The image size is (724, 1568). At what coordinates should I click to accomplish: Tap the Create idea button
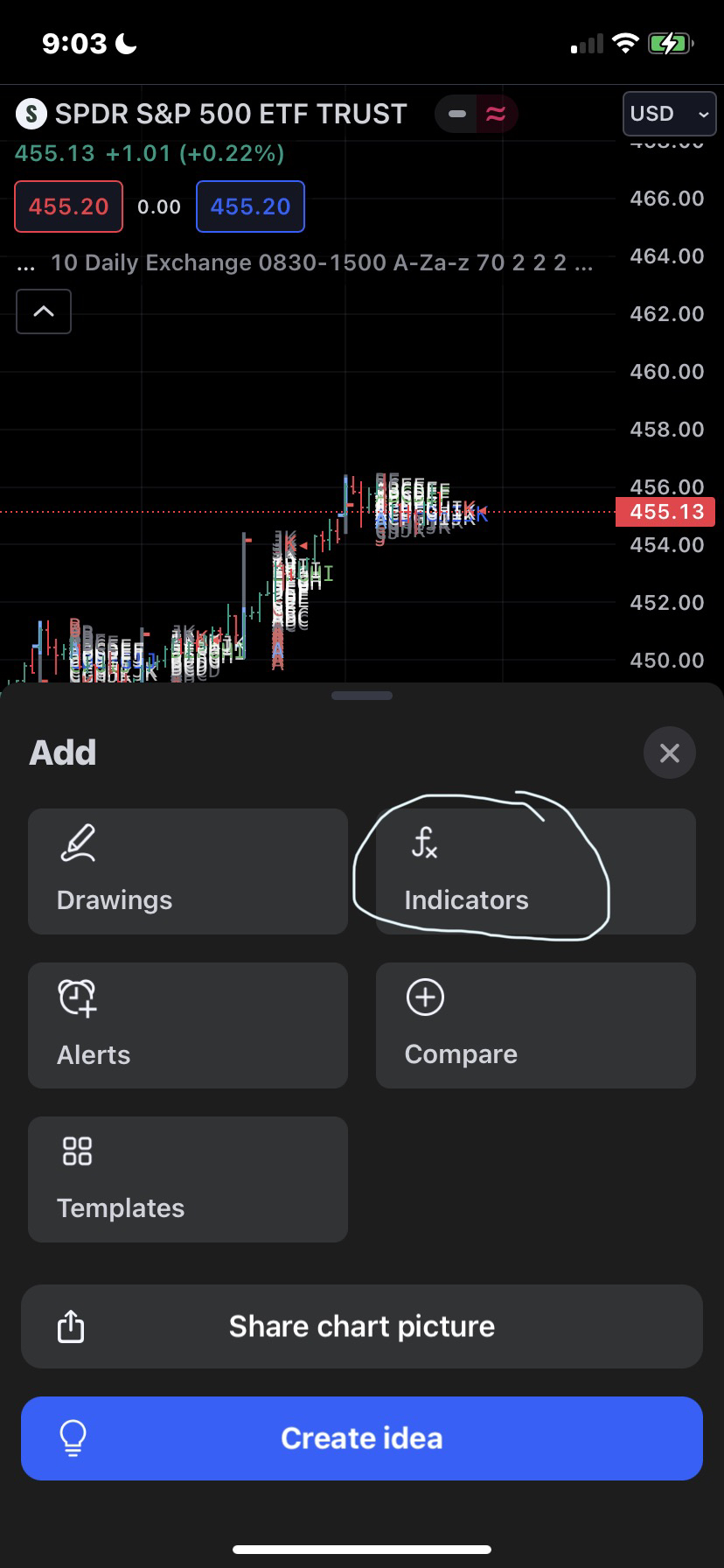click(x=361, y=1438)
